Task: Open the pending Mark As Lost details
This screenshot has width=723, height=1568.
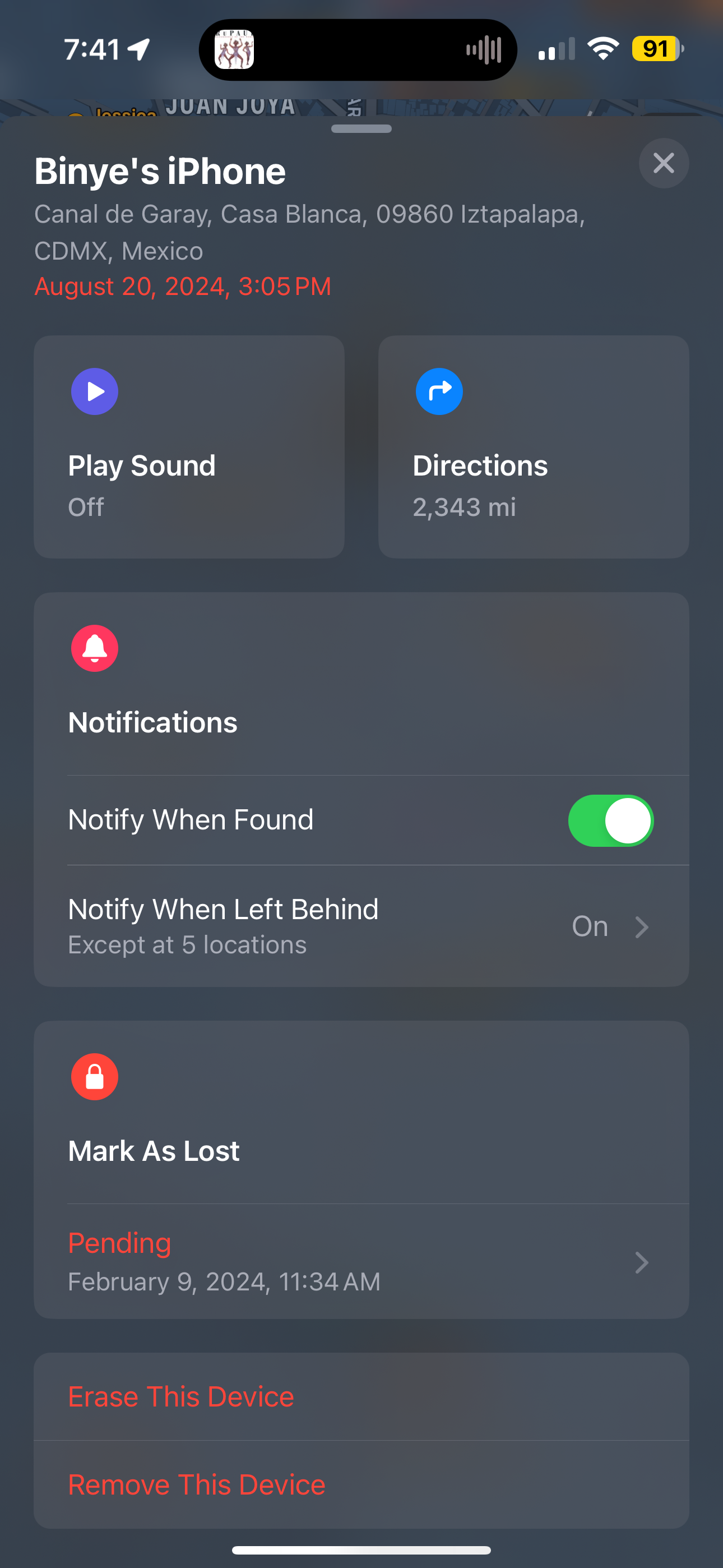Action: 361,1261
